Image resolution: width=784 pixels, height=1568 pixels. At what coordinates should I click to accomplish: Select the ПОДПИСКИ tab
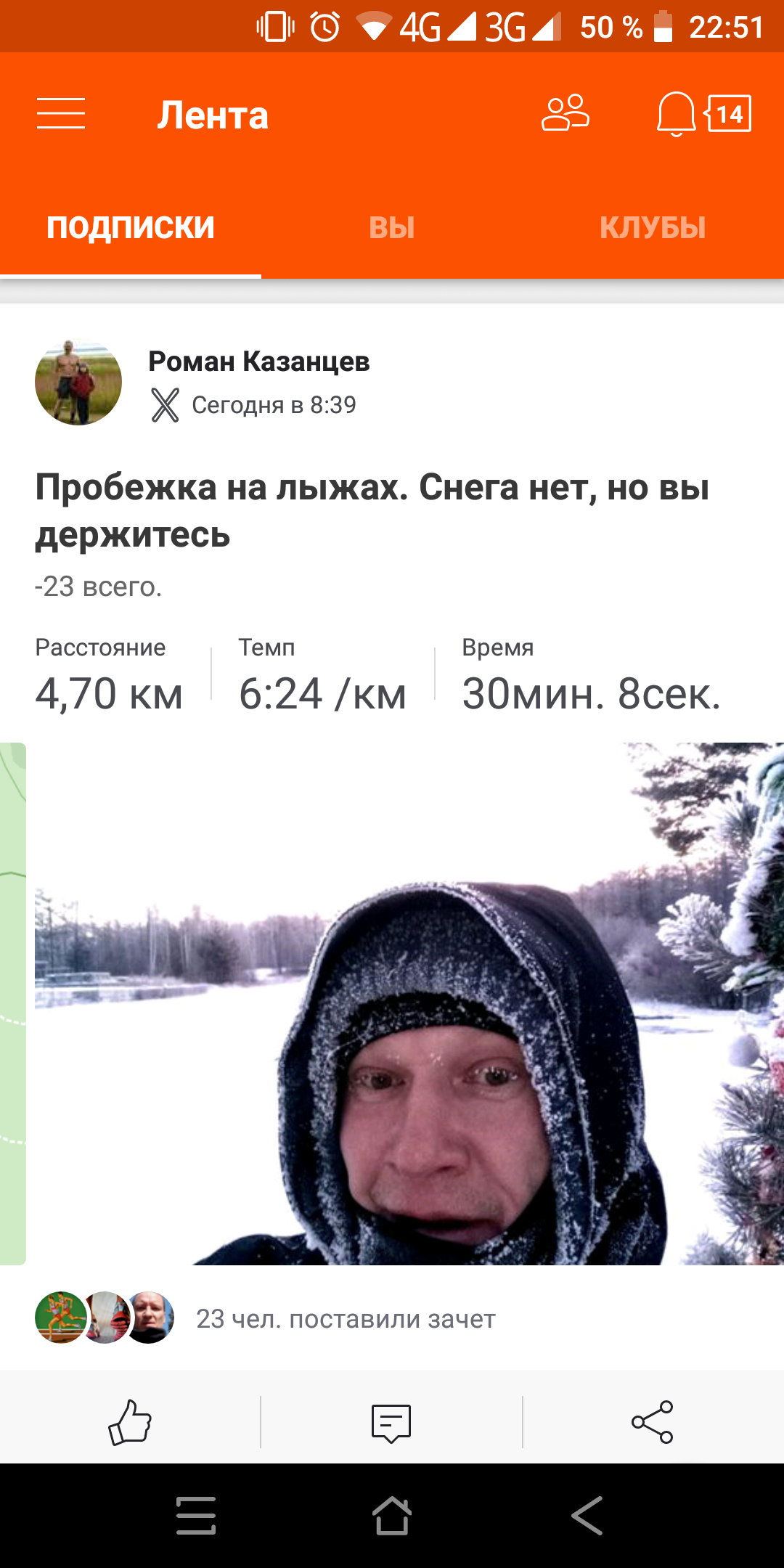point(131,227)
